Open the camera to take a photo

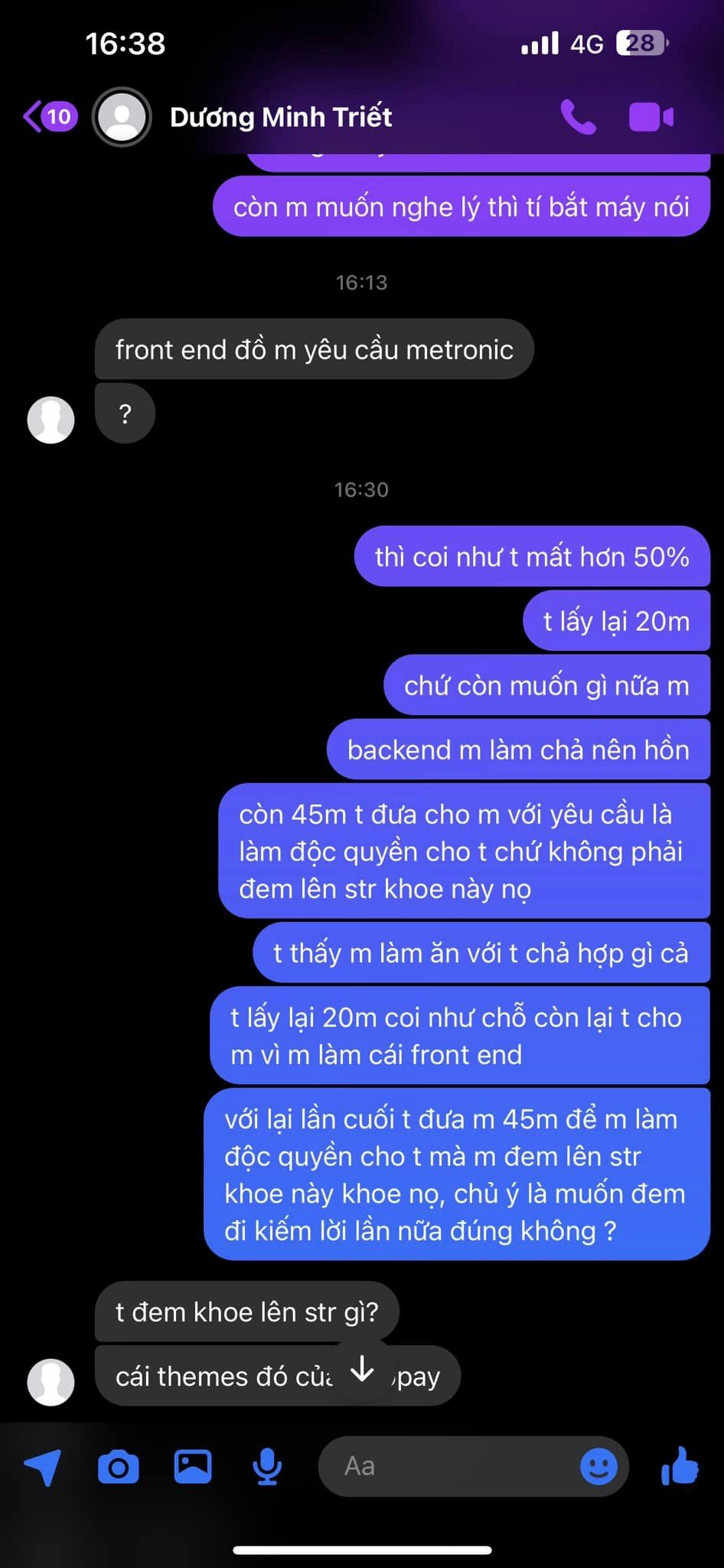119,1467
